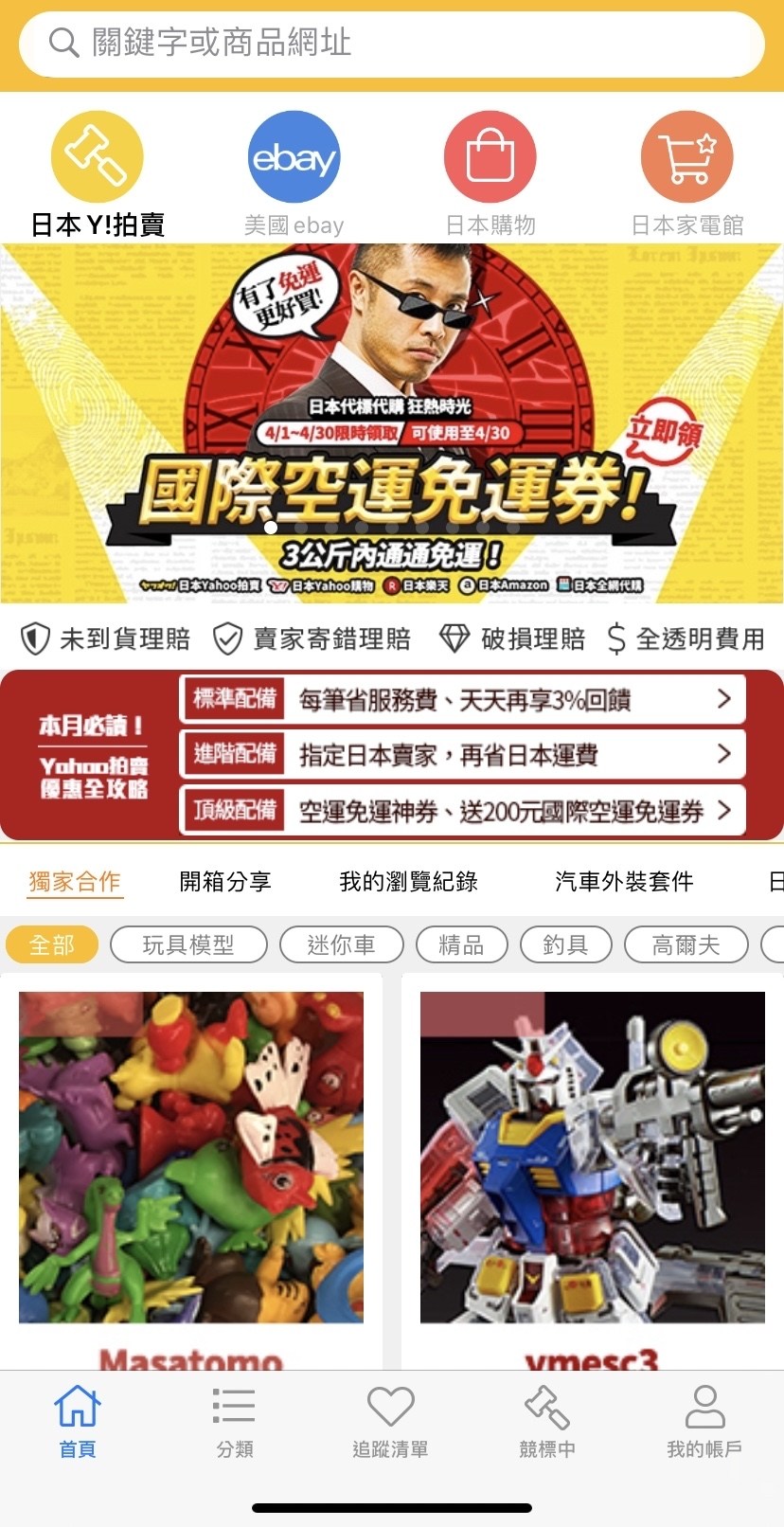Viewport: 784px width, 1527px height.
Task: Select the 釣具 filter chip
Action: [x=565, y=944]
